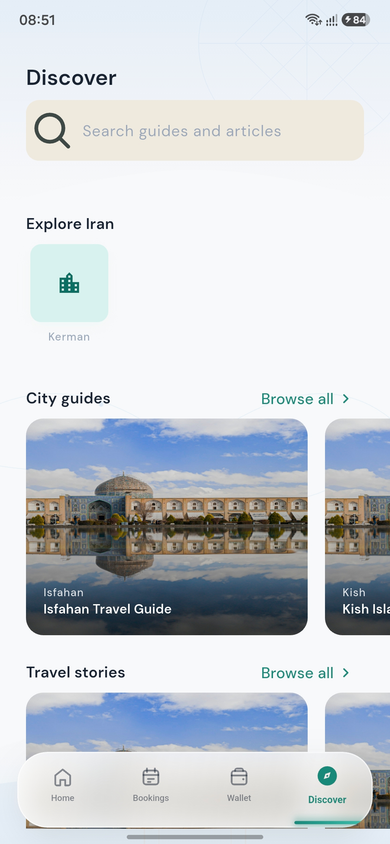Select the Discover tab

click(x=327, y=786)
